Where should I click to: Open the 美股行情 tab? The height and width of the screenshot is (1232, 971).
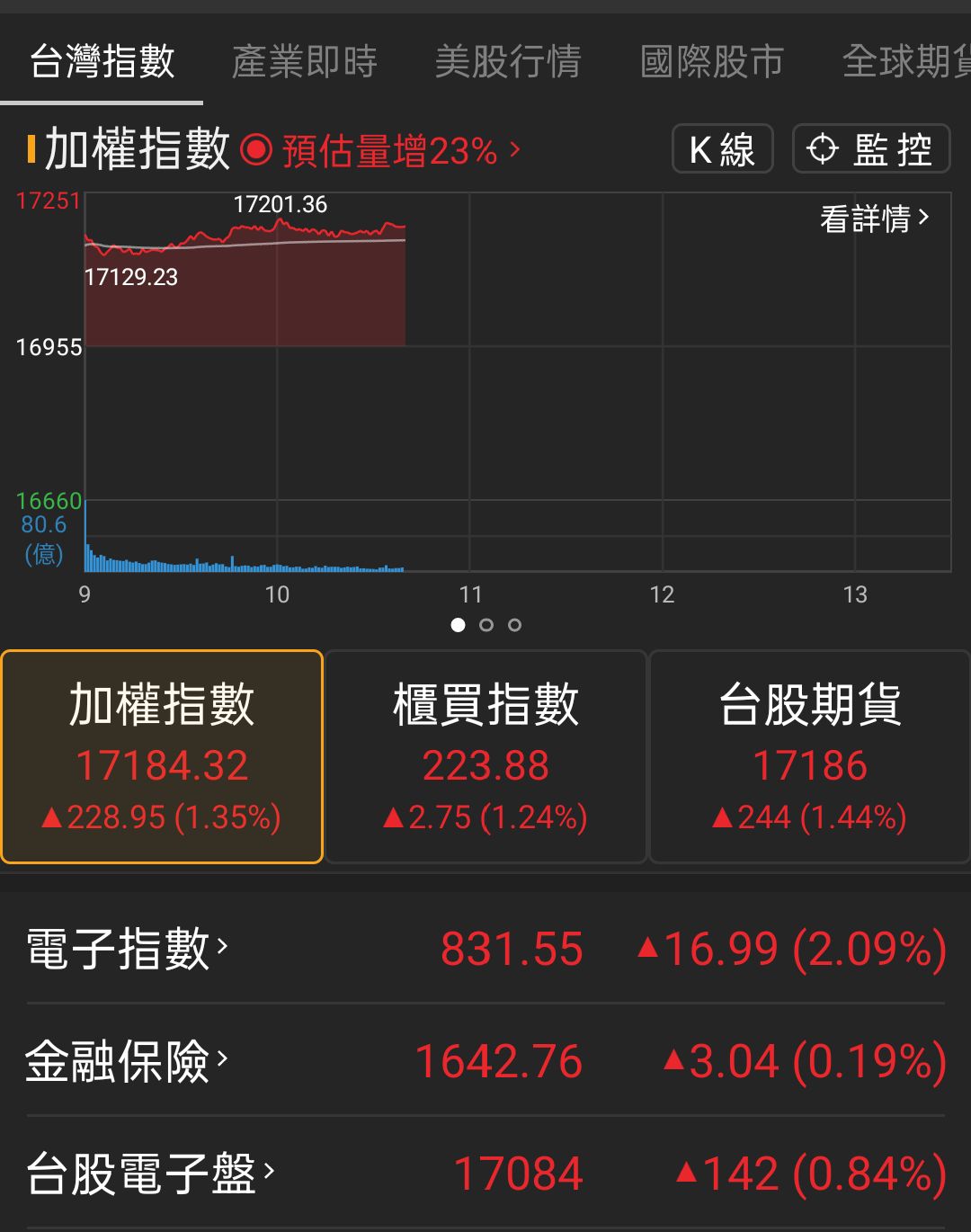(x=508, y=63)
